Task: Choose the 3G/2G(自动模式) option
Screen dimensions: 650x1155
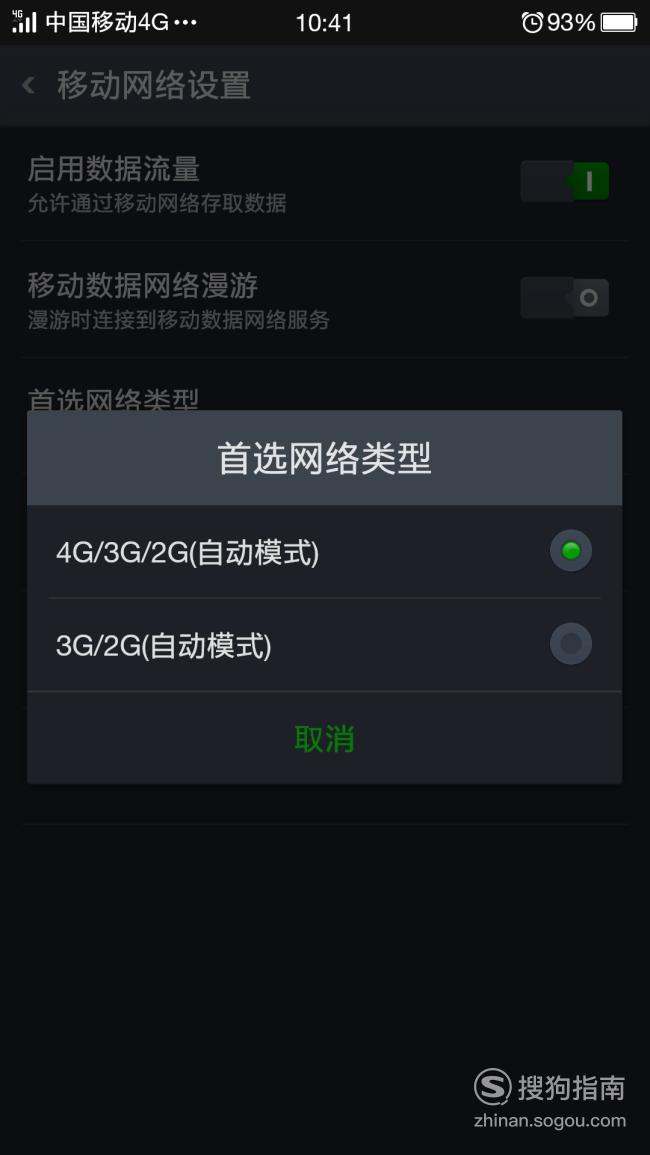Action: (324, 645)
